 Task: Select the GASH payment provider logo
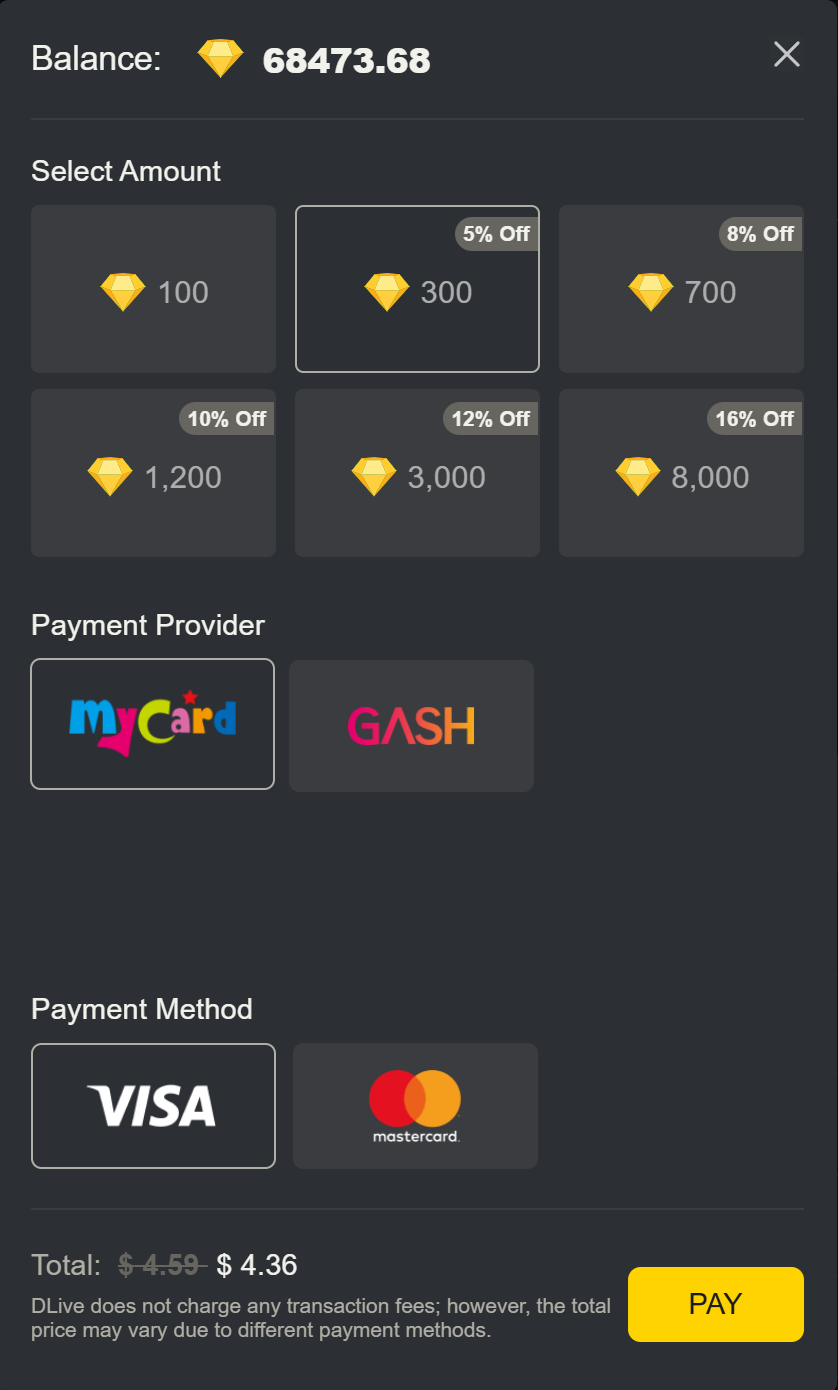pos(411,723)
